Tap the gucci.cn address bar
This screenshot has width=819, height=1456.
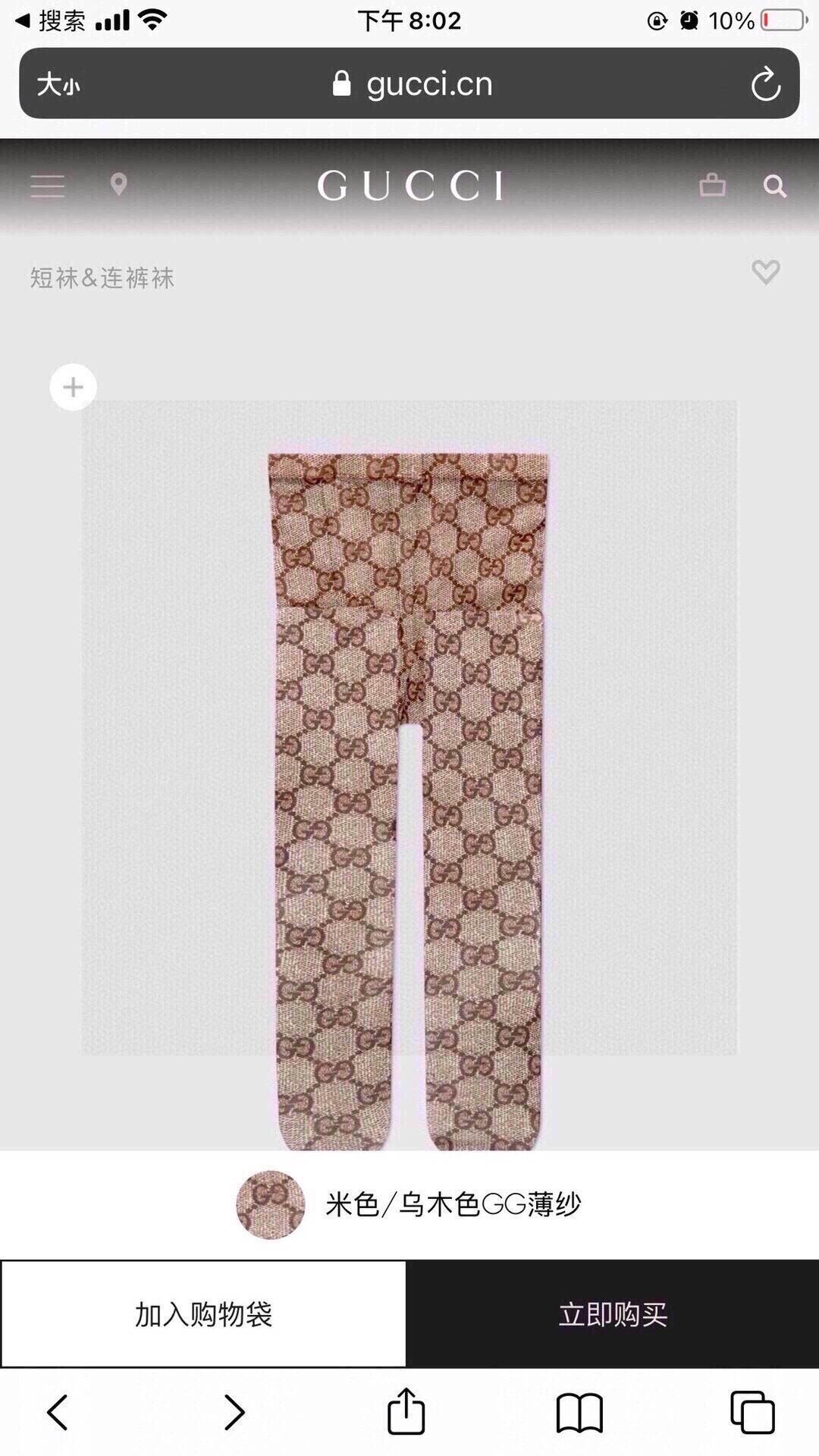click(413, 83)
